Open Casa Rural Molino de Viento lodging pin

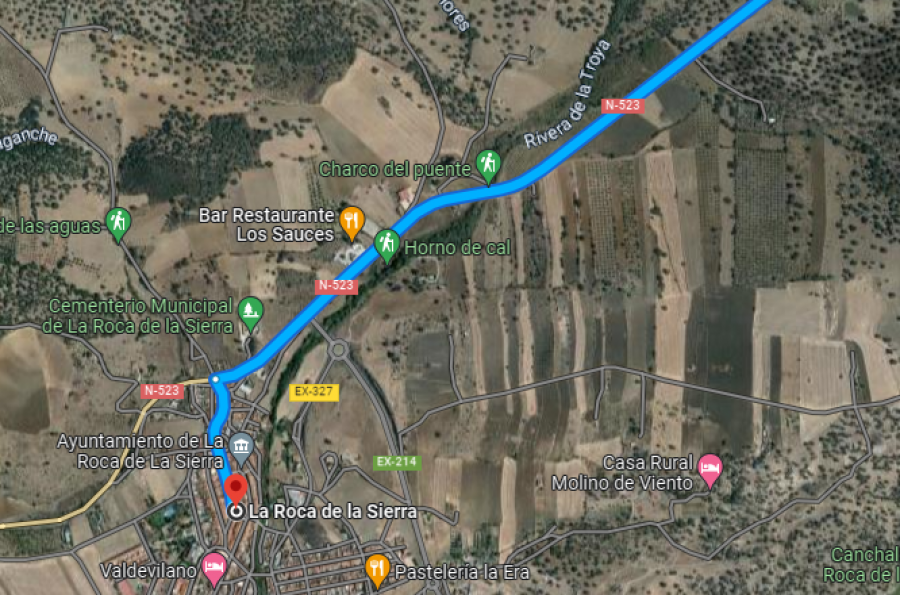pyautogui.click(x=709, y=467)
